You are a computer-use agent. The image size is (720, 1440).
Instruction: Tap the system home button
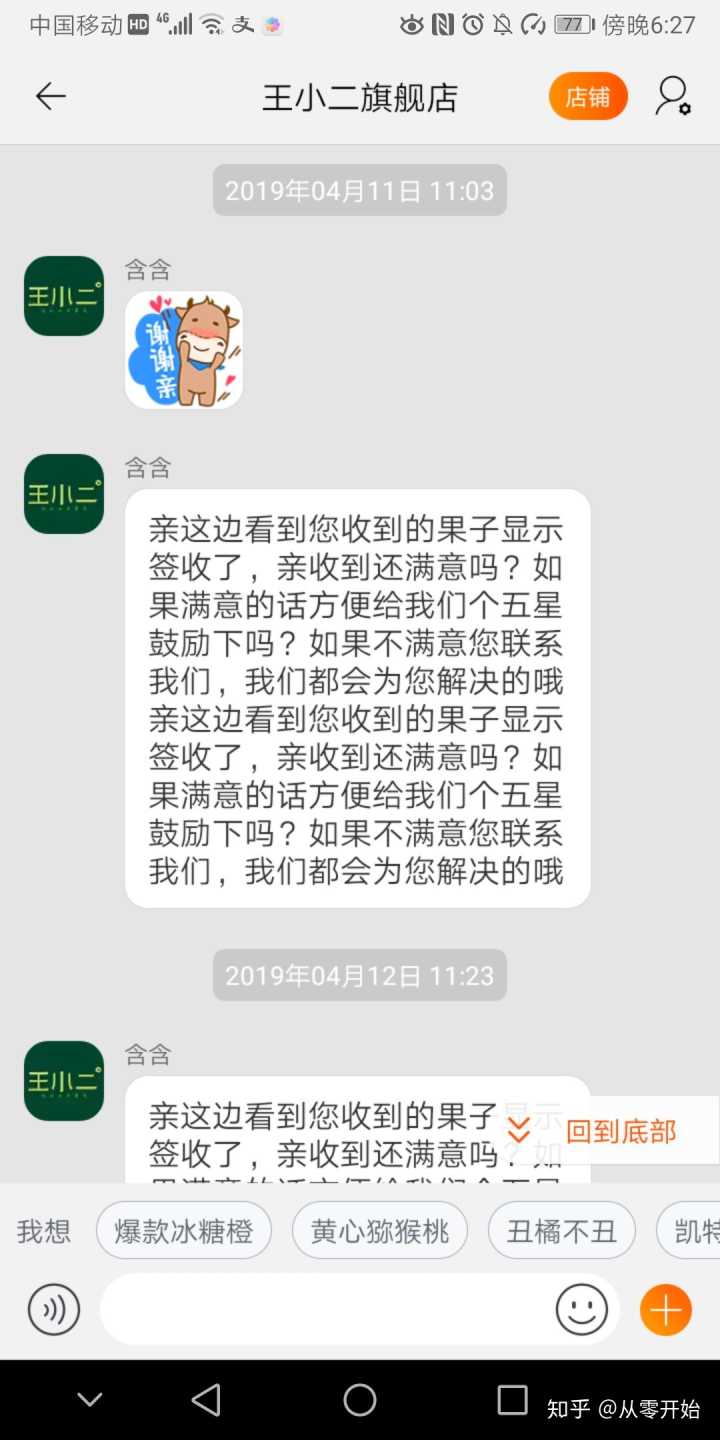pos(360,1400)
